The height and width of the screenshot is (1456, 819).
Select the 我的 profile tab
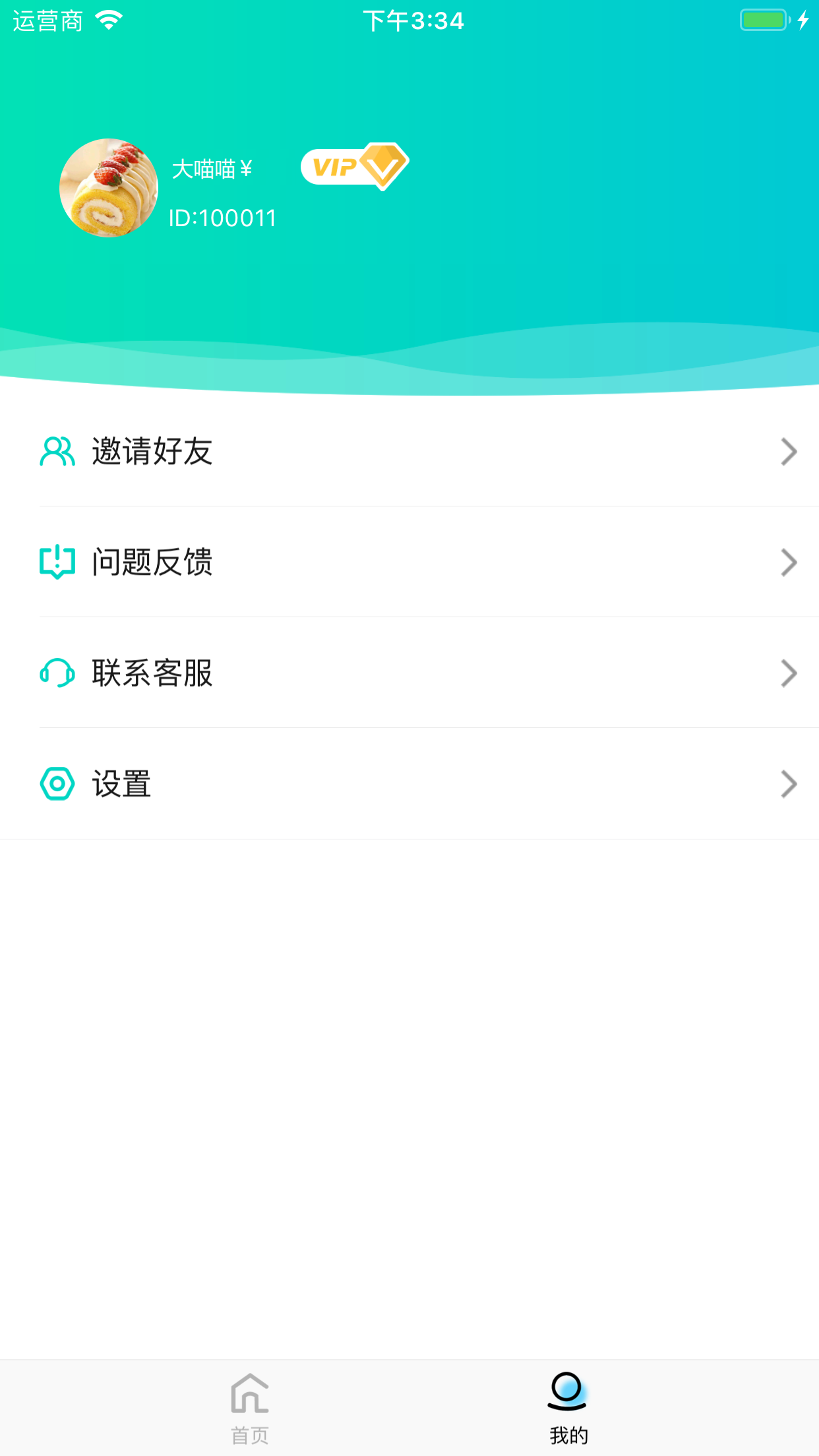pos(568,1407)
